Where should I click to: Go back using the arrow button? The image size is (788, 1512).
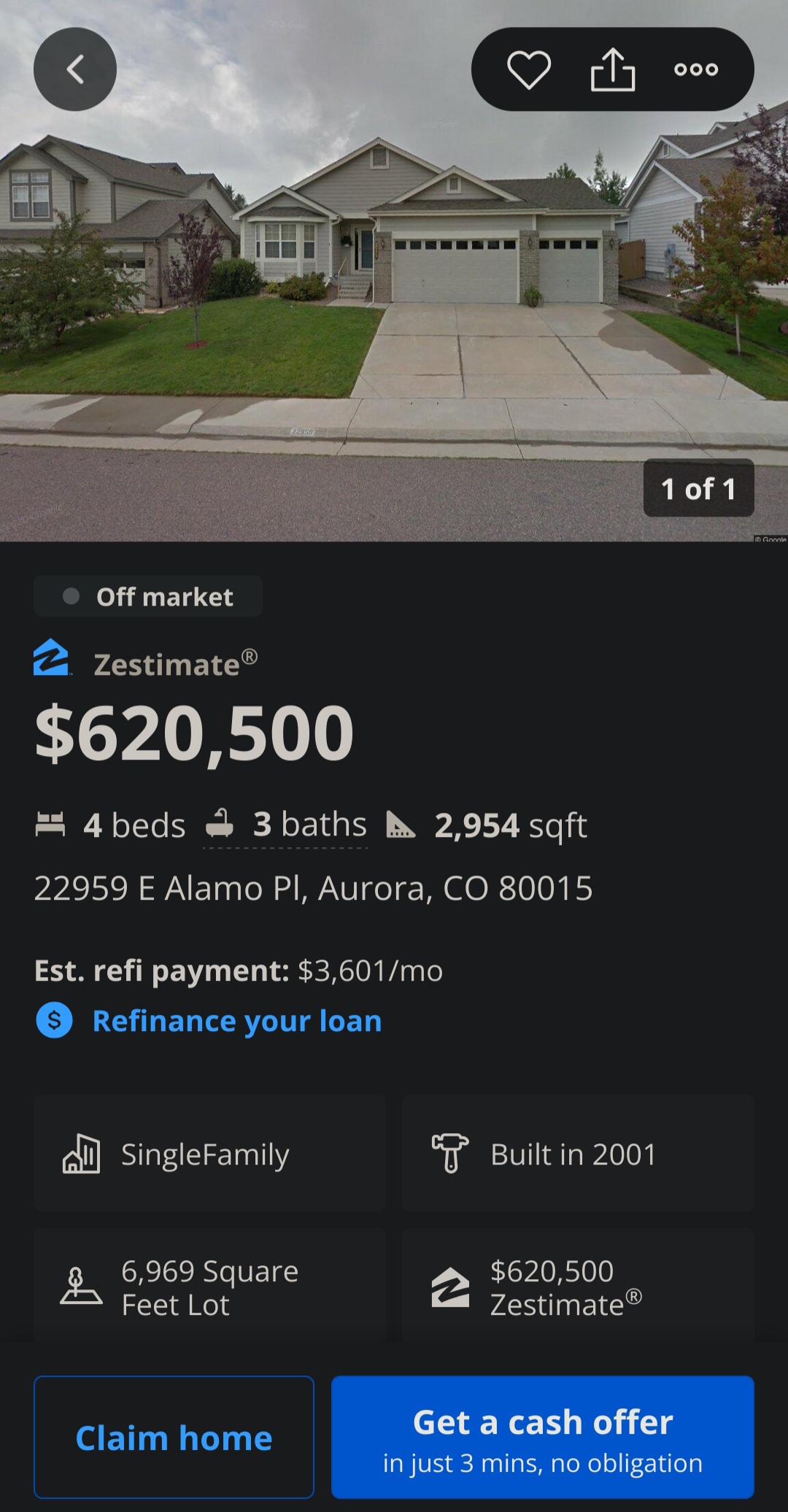[75, 69]
